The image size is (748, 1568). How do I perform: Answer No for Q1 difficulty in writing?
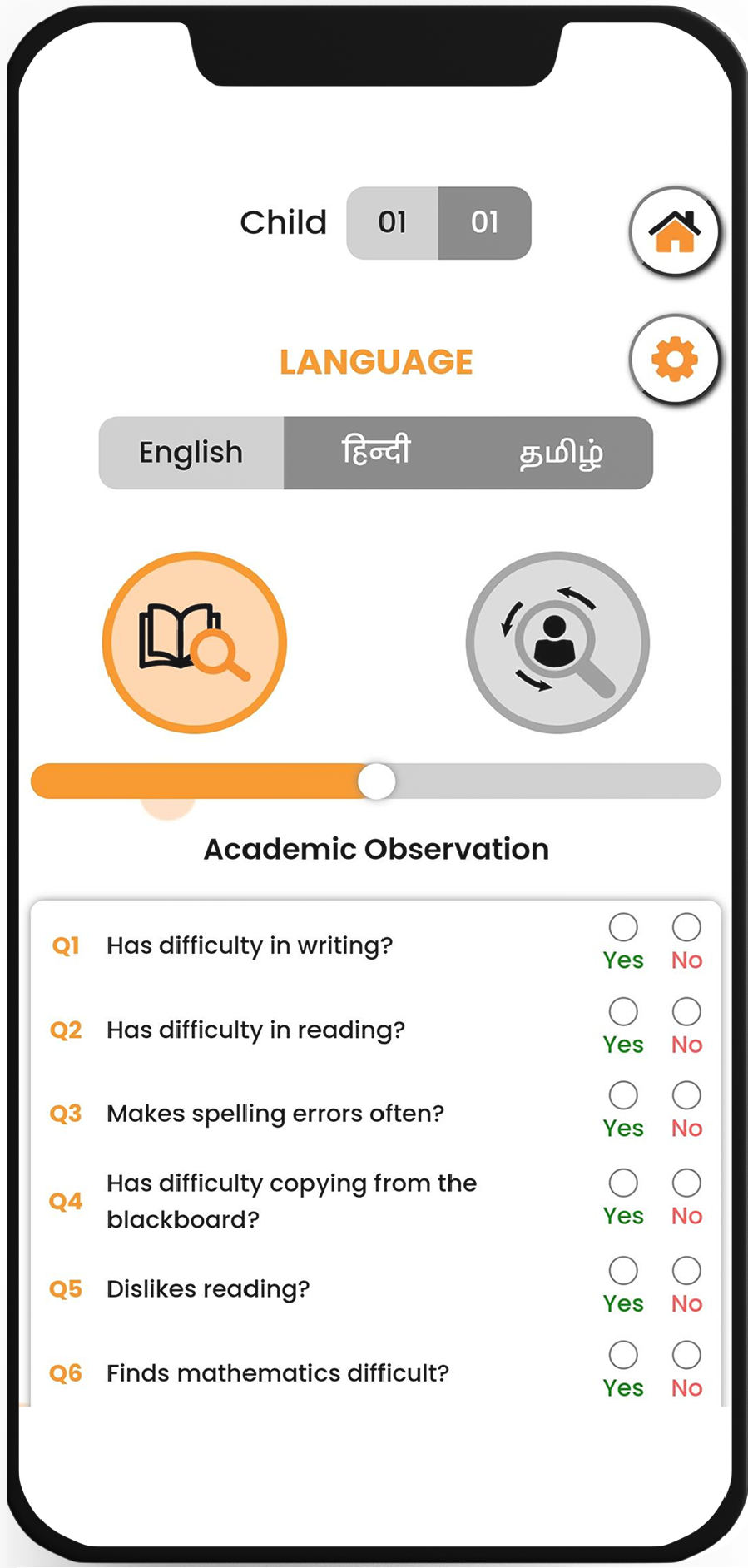click(686, 927)
